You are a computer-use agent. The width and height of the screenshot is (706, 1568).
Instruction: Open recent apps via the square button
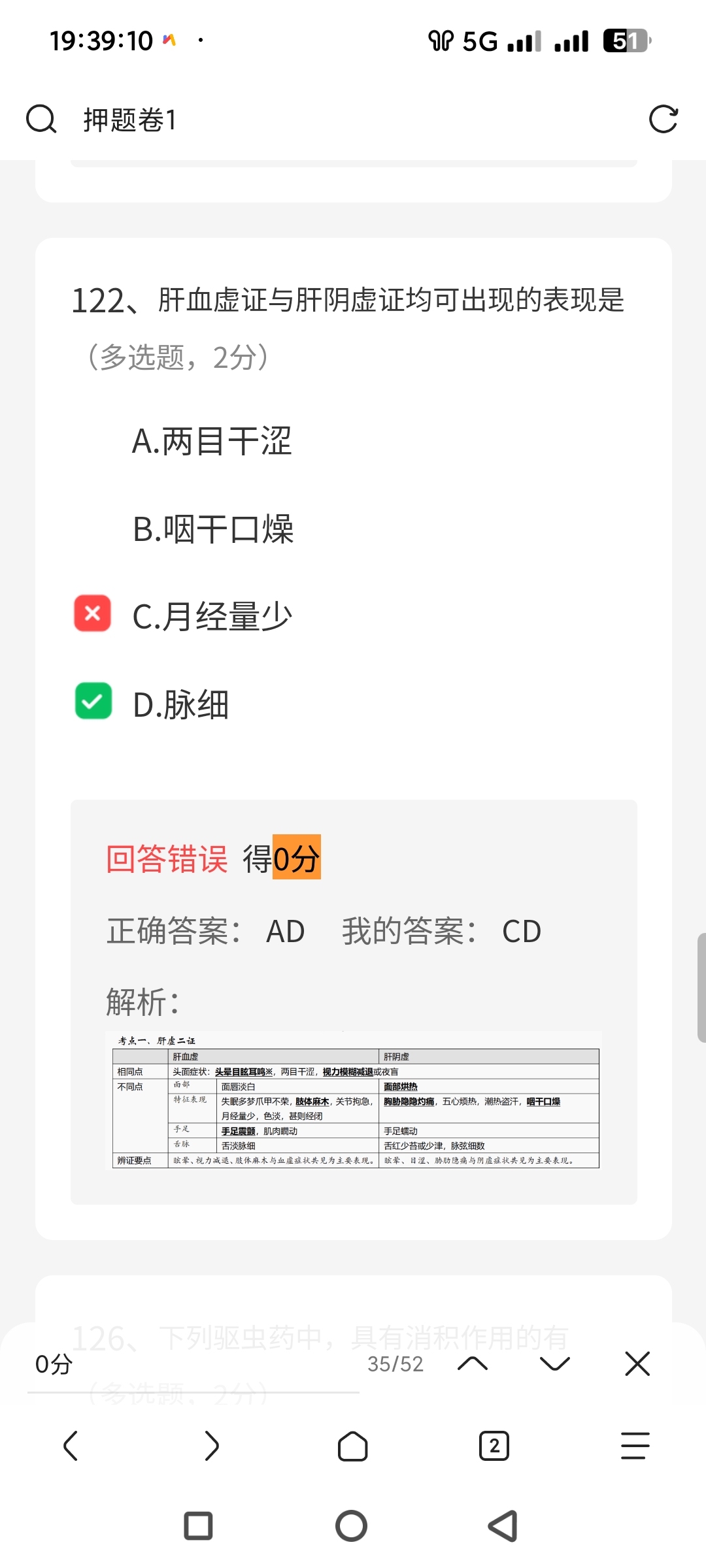pyautogui.click(x=199, y=1526)
